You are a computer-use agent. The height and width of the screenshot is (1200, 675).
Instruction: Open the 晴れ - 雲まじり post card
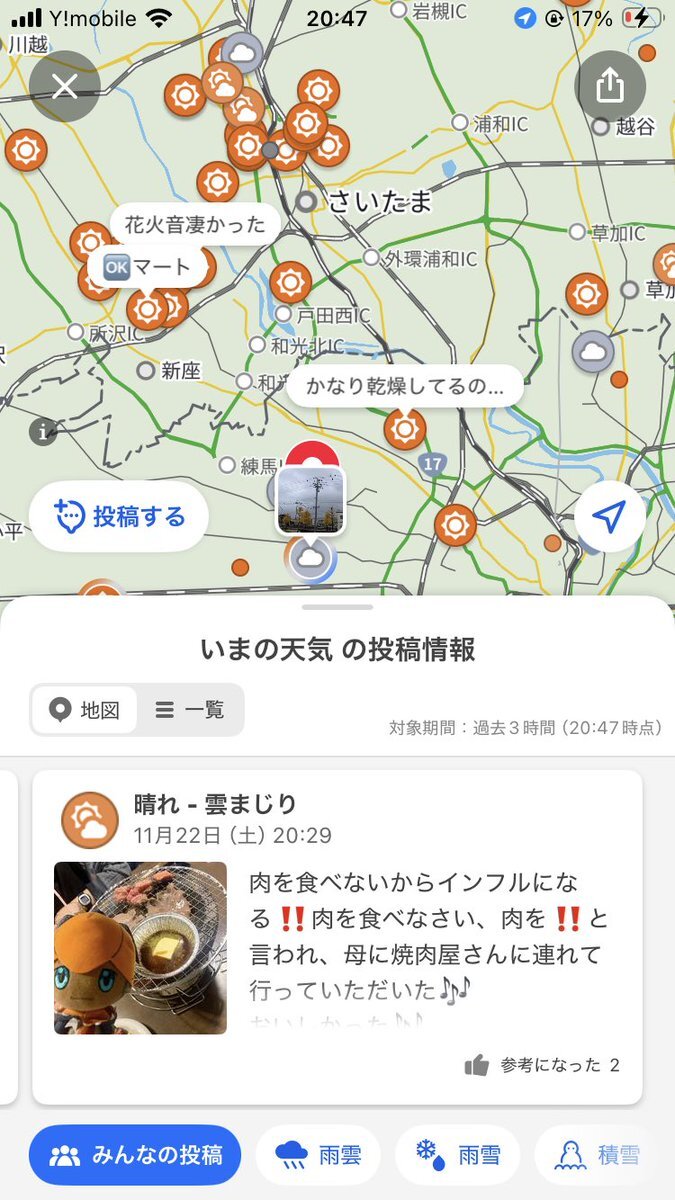pyautogui.click(x=337, y=935)
